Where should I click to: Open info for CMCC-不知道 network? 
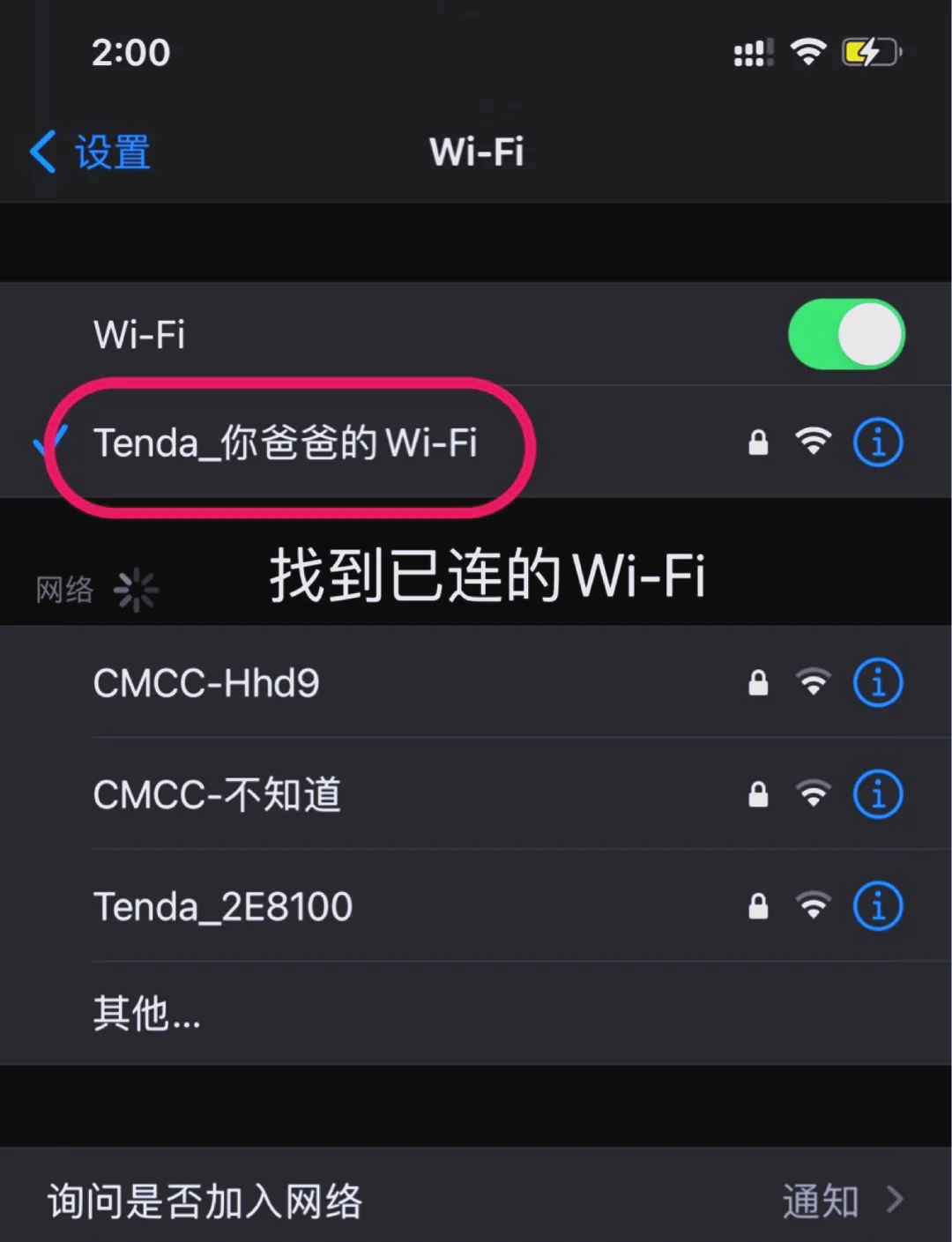click(878, 792)
